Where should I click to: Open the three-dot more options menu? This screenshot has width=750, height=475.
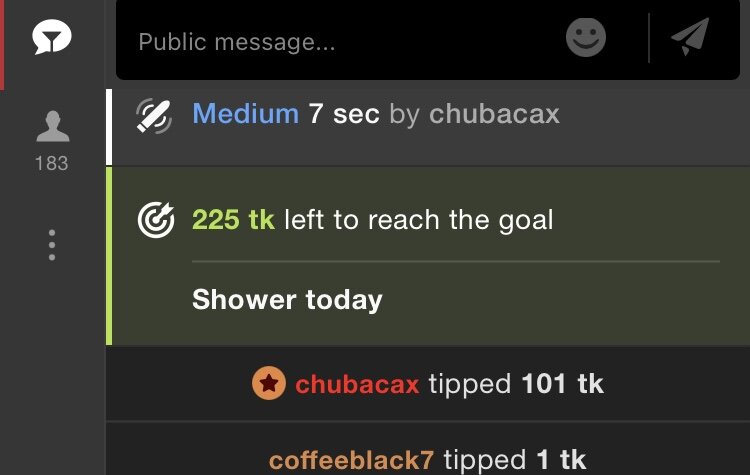(51, 245)
